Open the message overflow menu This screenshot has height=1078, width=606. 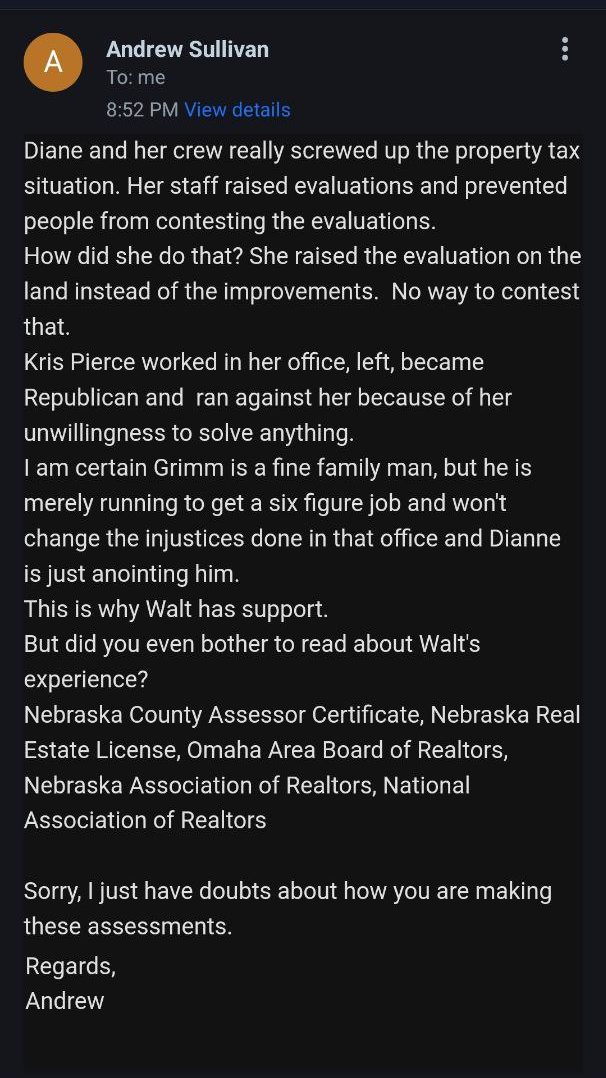[x=565, y=49]
